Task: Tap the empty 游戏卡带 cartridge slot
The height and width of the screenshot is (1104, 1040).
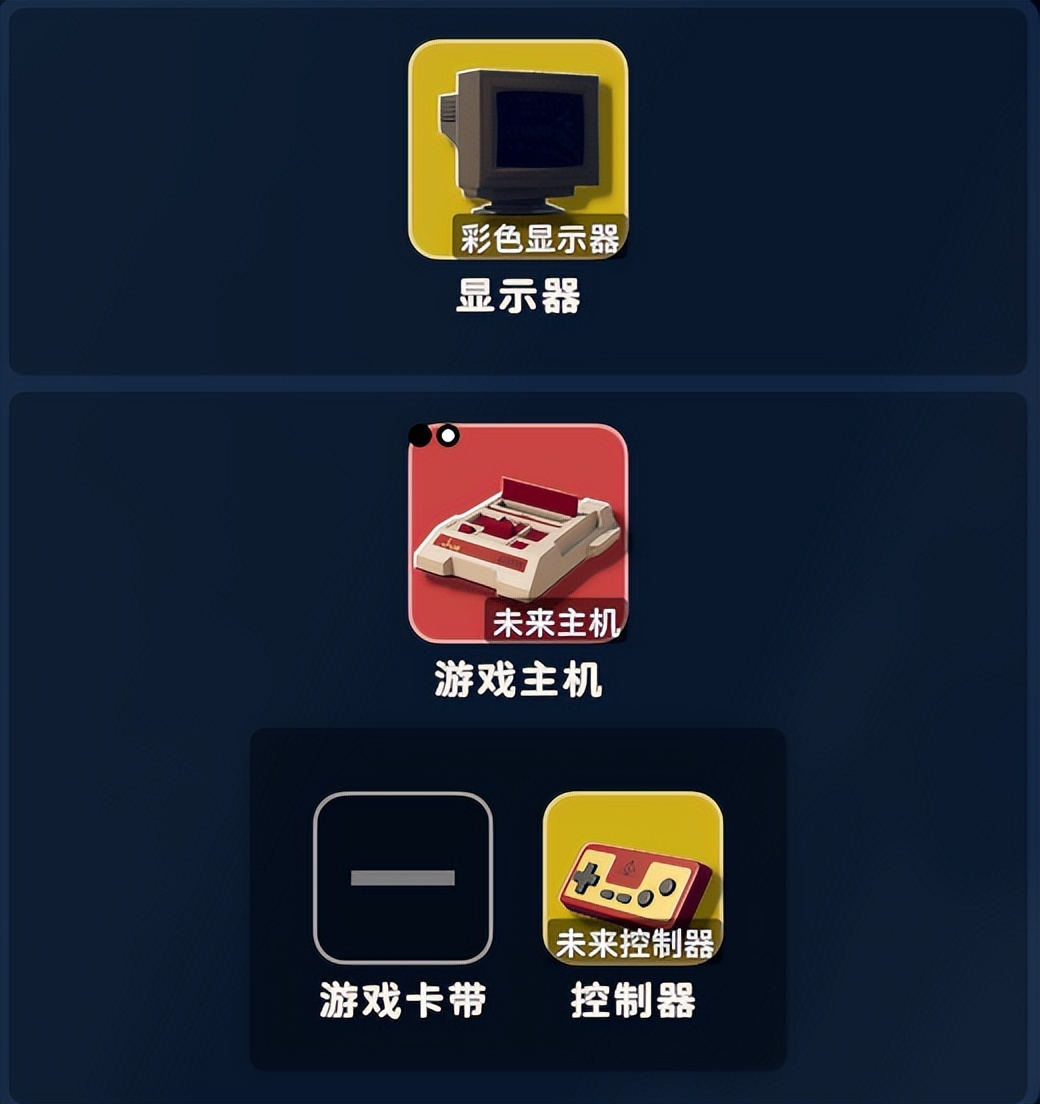Action: [403, 878]
